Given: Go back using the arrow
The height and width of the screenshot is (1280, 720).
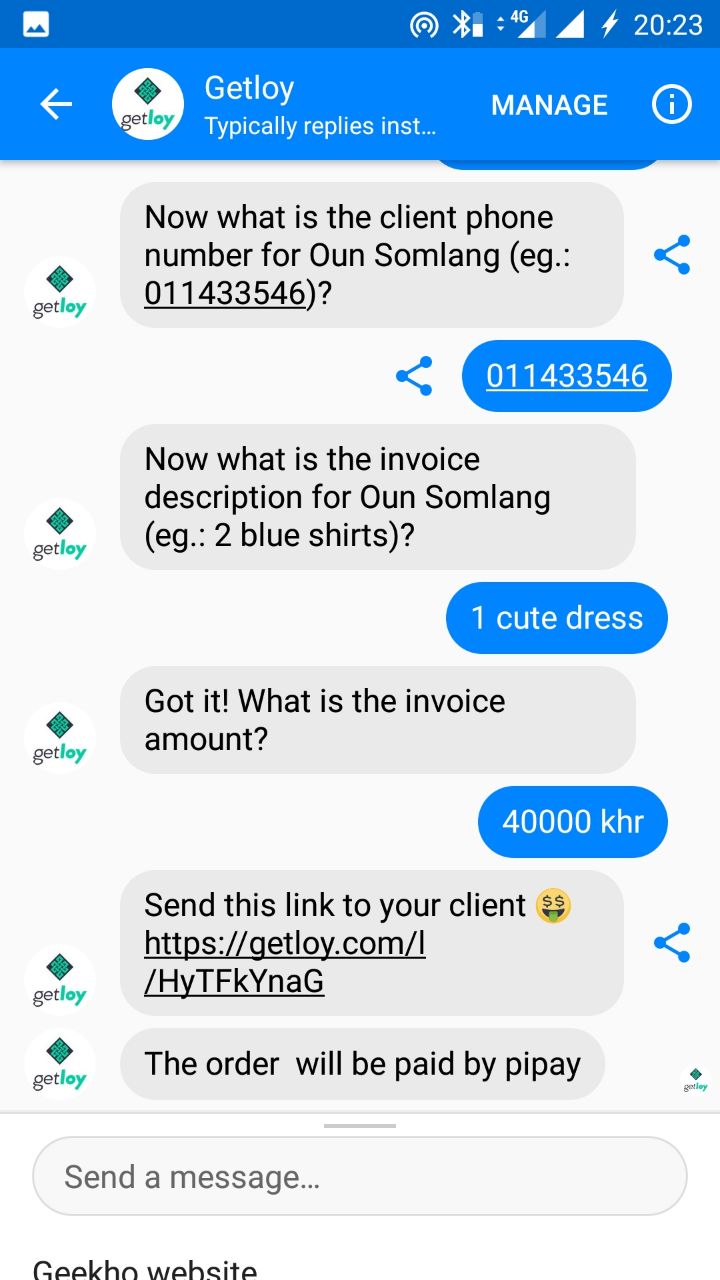Looking at the screenshot, I should 56,104.
